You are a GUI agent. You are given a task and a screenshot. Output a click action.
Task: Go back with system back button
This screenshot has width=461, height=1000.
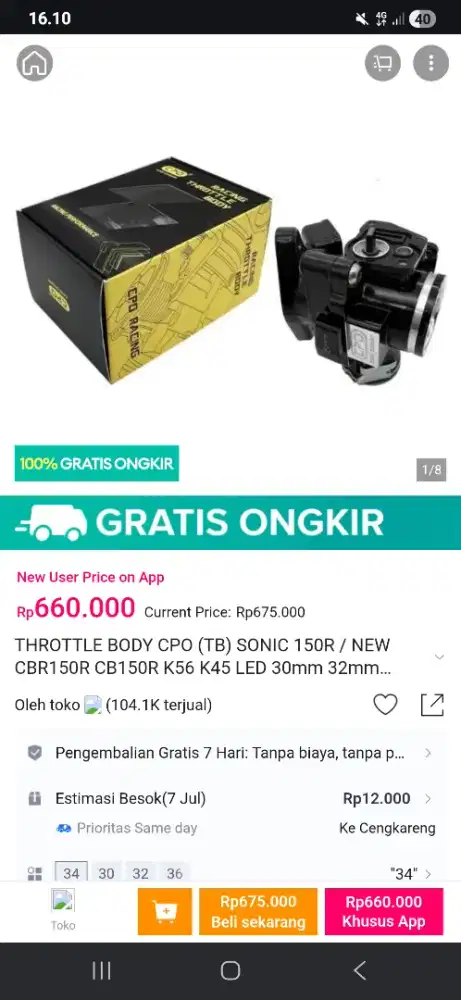pyautogui.click(x=360, y=971)
